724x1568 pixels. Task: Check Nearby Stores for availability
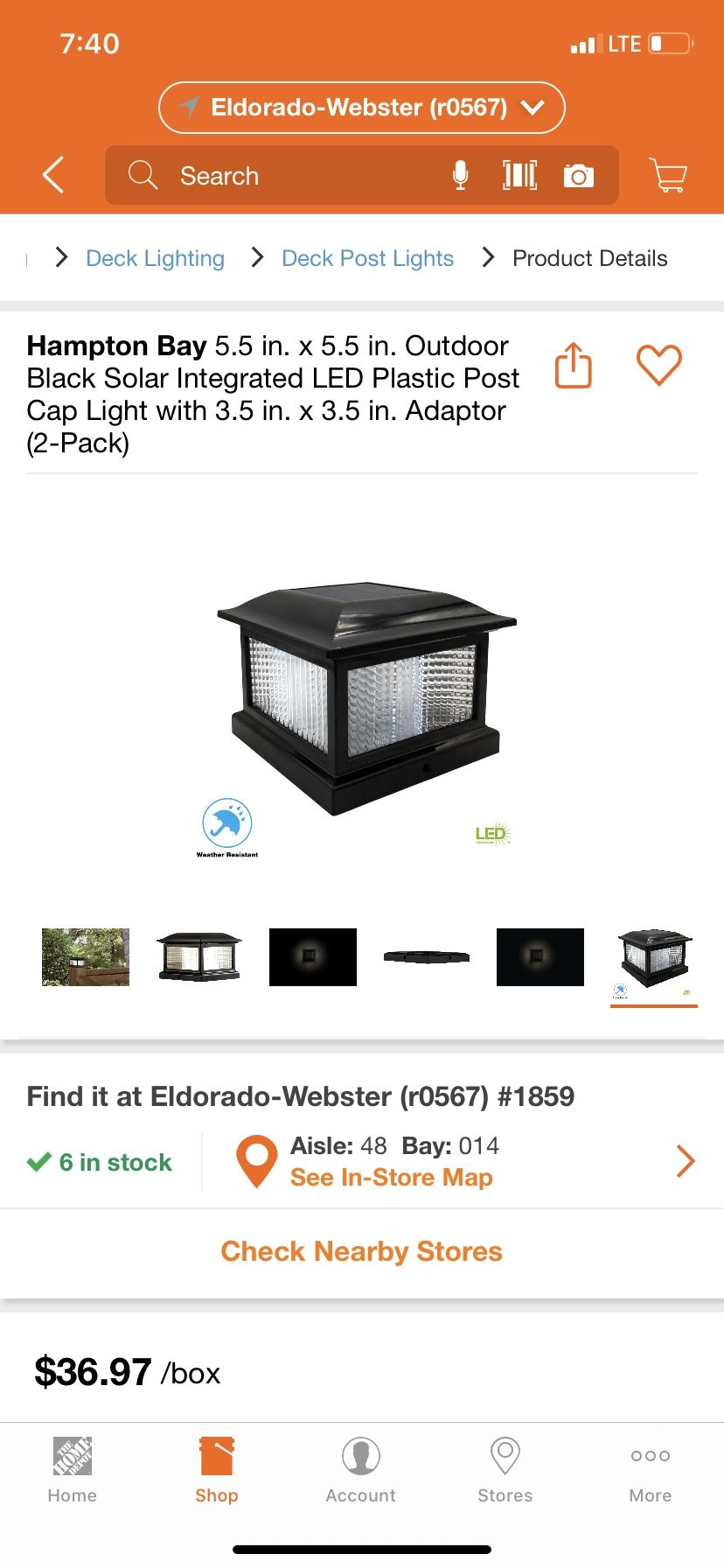pos(361,1251)
